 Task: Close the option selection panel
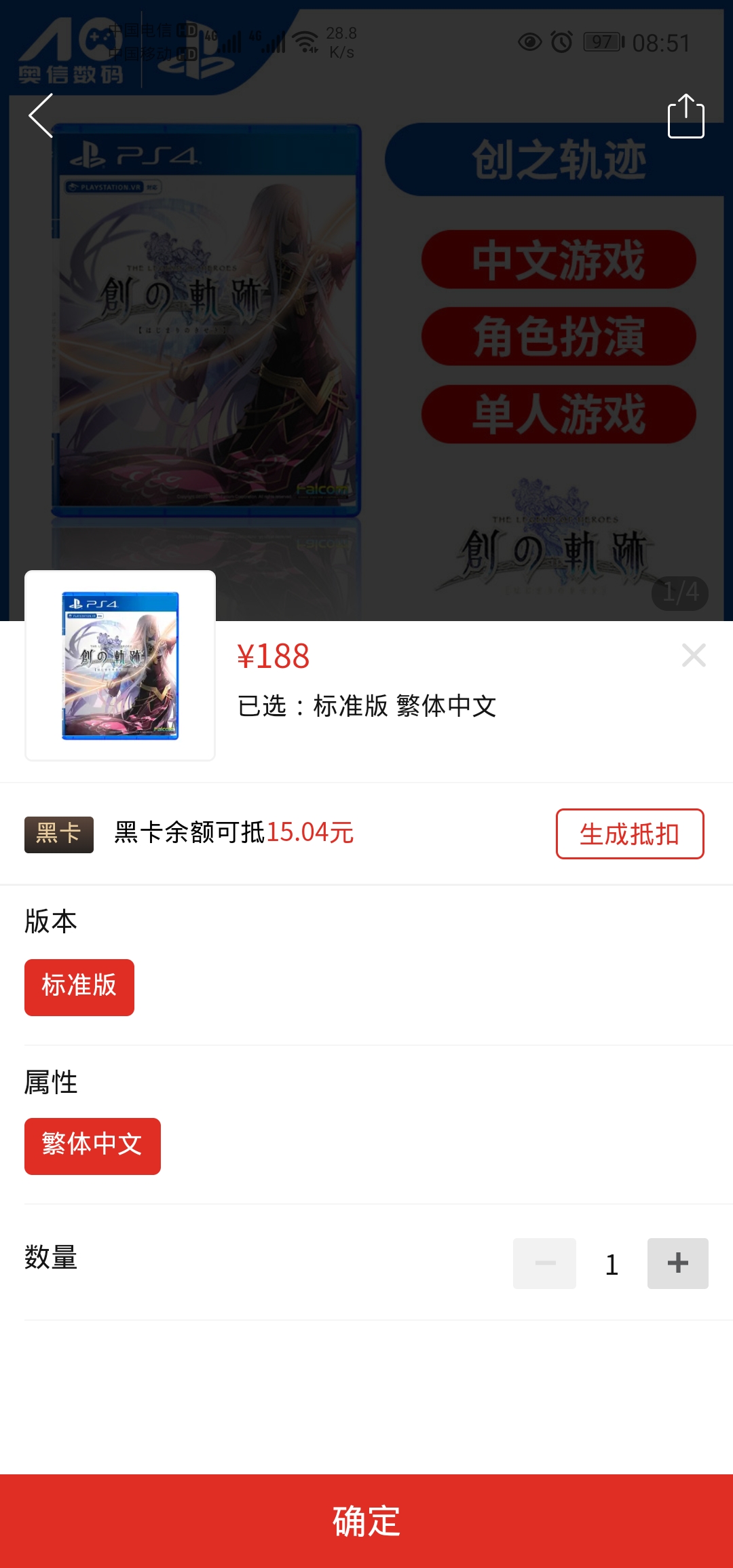(694, 655)
